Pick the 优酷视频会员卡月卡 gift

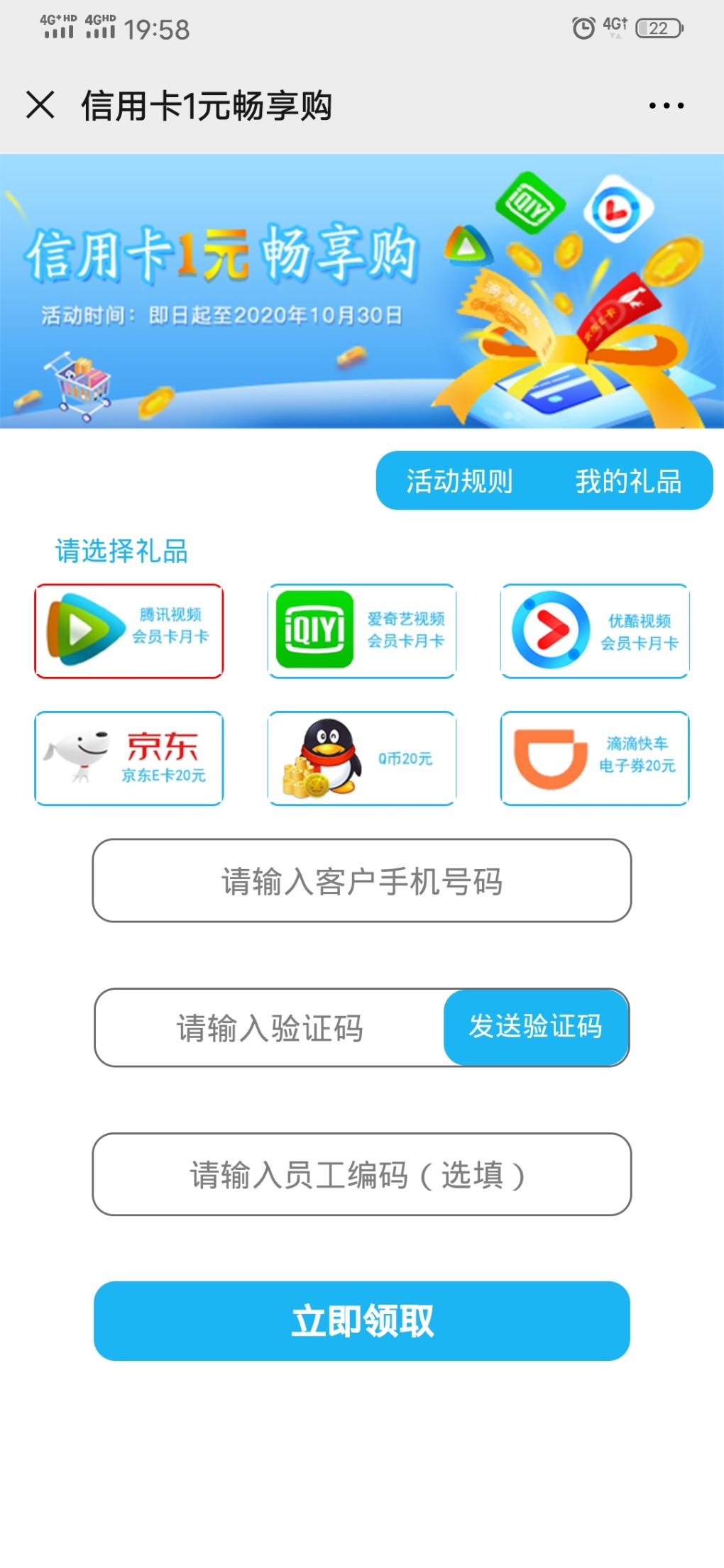click(595, 631)
